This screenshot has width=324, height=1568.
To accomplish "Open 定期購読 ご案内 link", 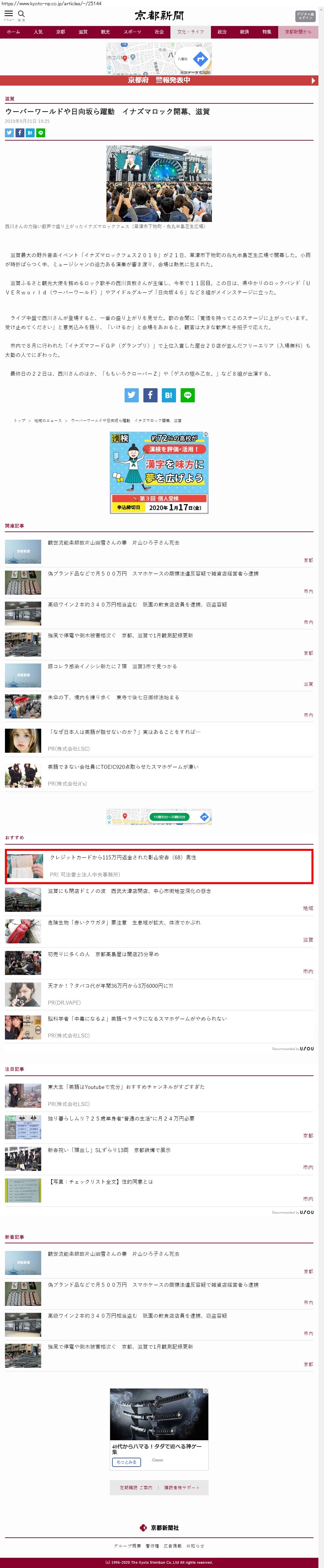I will click(x=136, y=1488).
